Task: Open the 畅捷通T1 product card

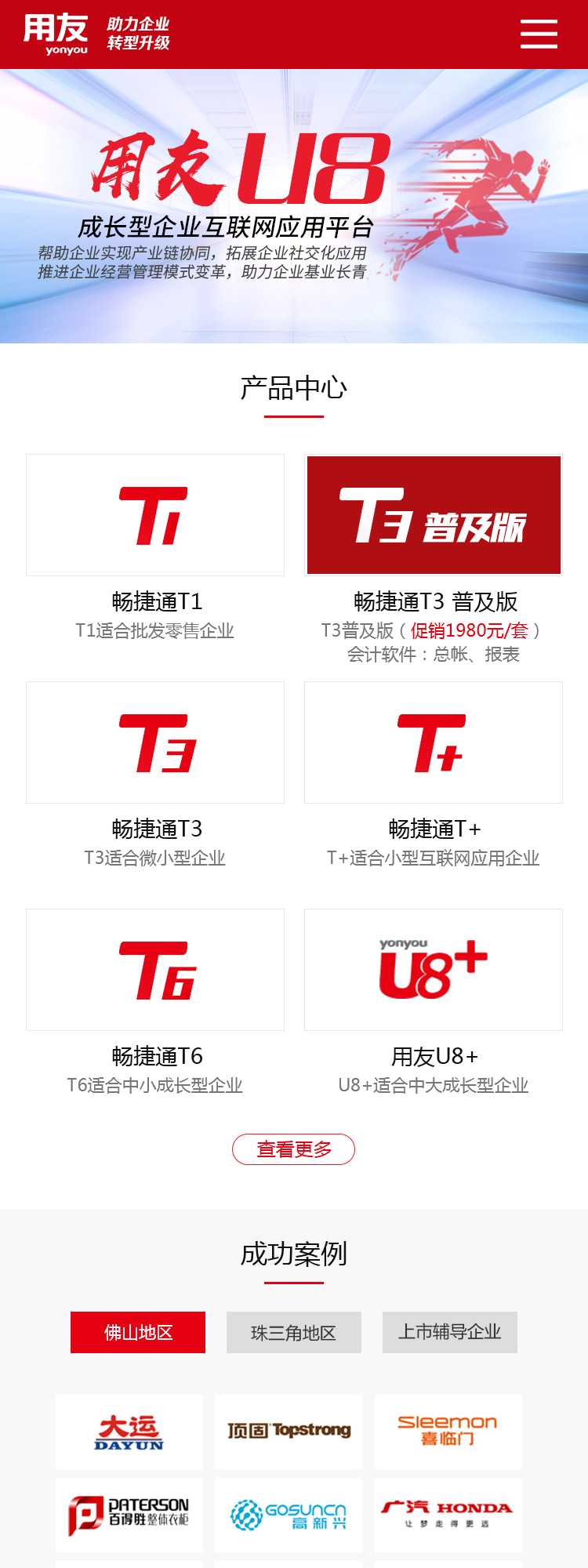Action: pyautogui.click(x=155, y=515)
